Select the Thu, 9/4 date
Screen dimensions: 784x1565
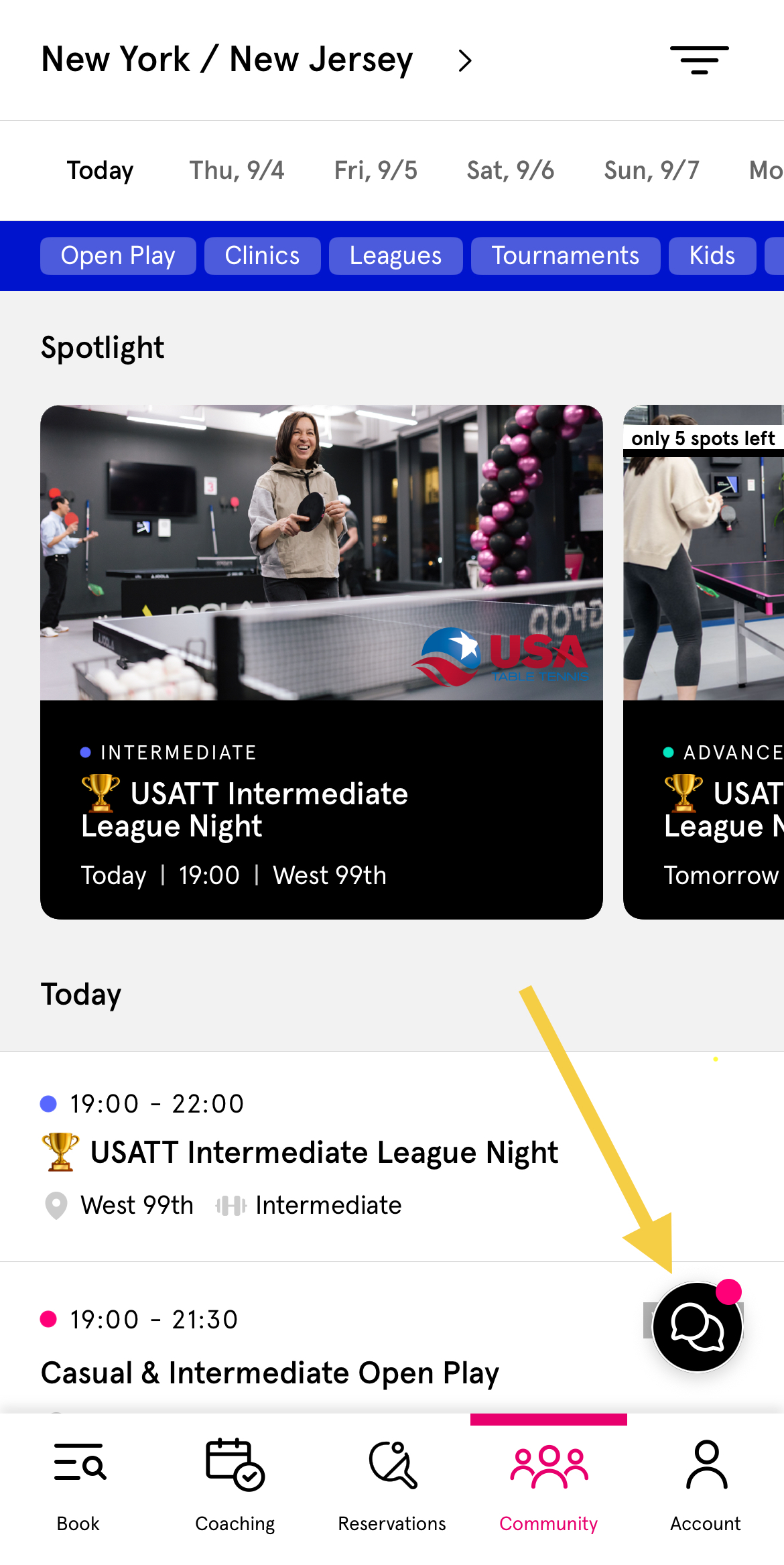pyautogui.click(x=237, y=171)
